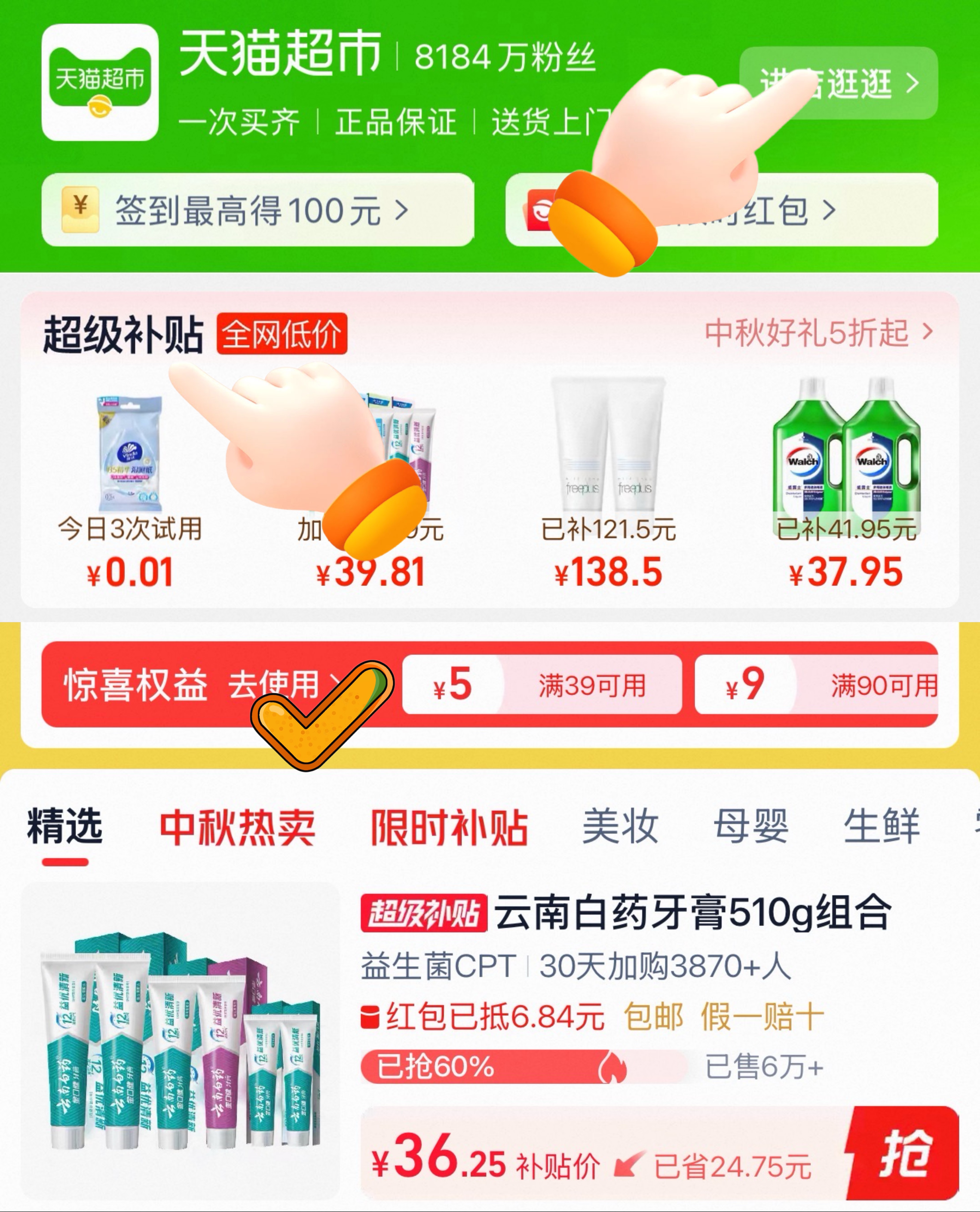Switch to the 生鲜 tab
This screenshot has height=1212, width=980.
882,826
